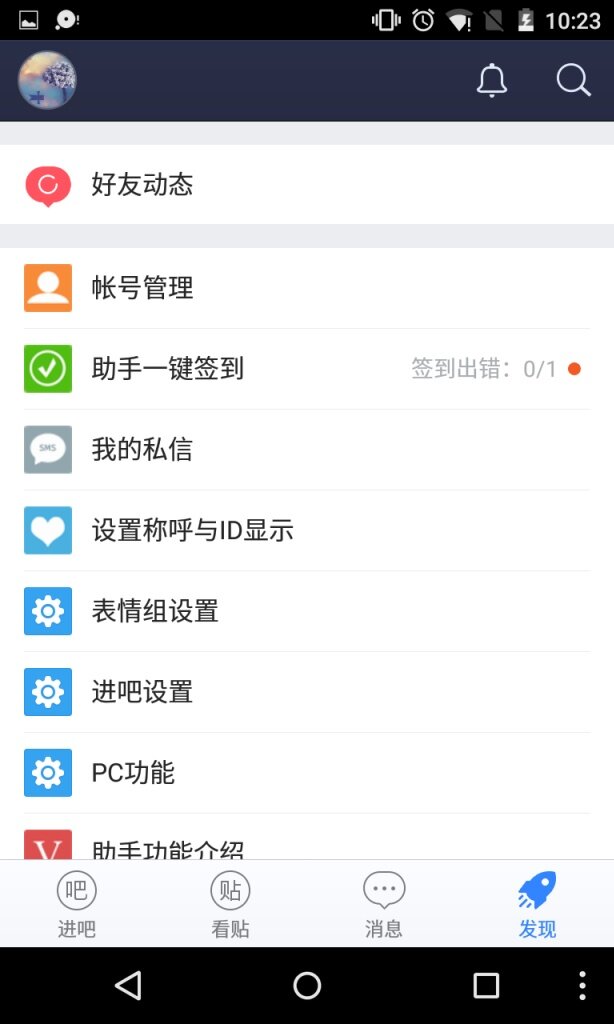Open 表情组设置
This screenshot has width=614, height=1024.
tap(307, 611)
